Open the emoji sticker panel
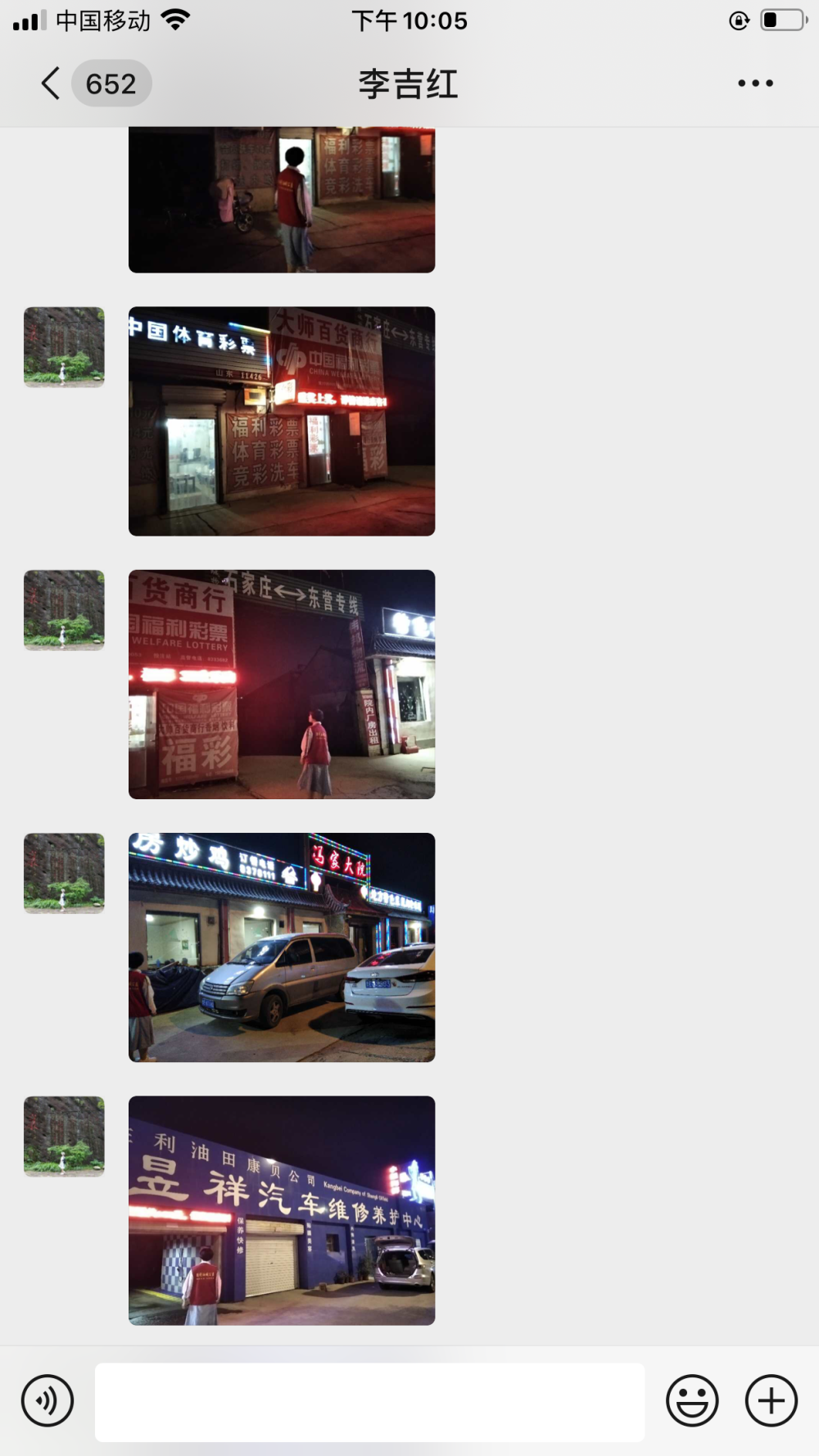 click(x=692, y=1400)
